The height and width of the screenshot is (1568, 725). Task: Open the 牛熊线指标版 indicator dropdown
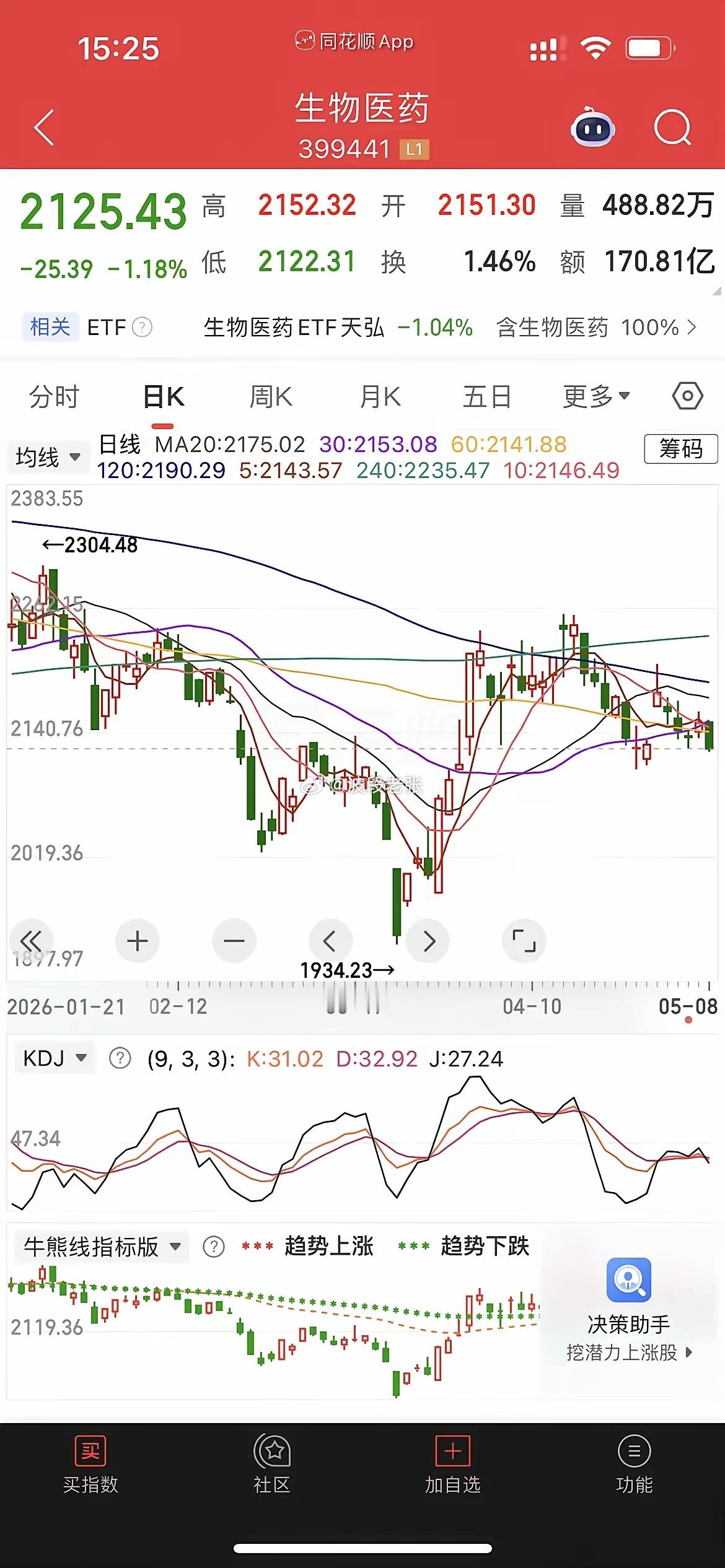102,1247
